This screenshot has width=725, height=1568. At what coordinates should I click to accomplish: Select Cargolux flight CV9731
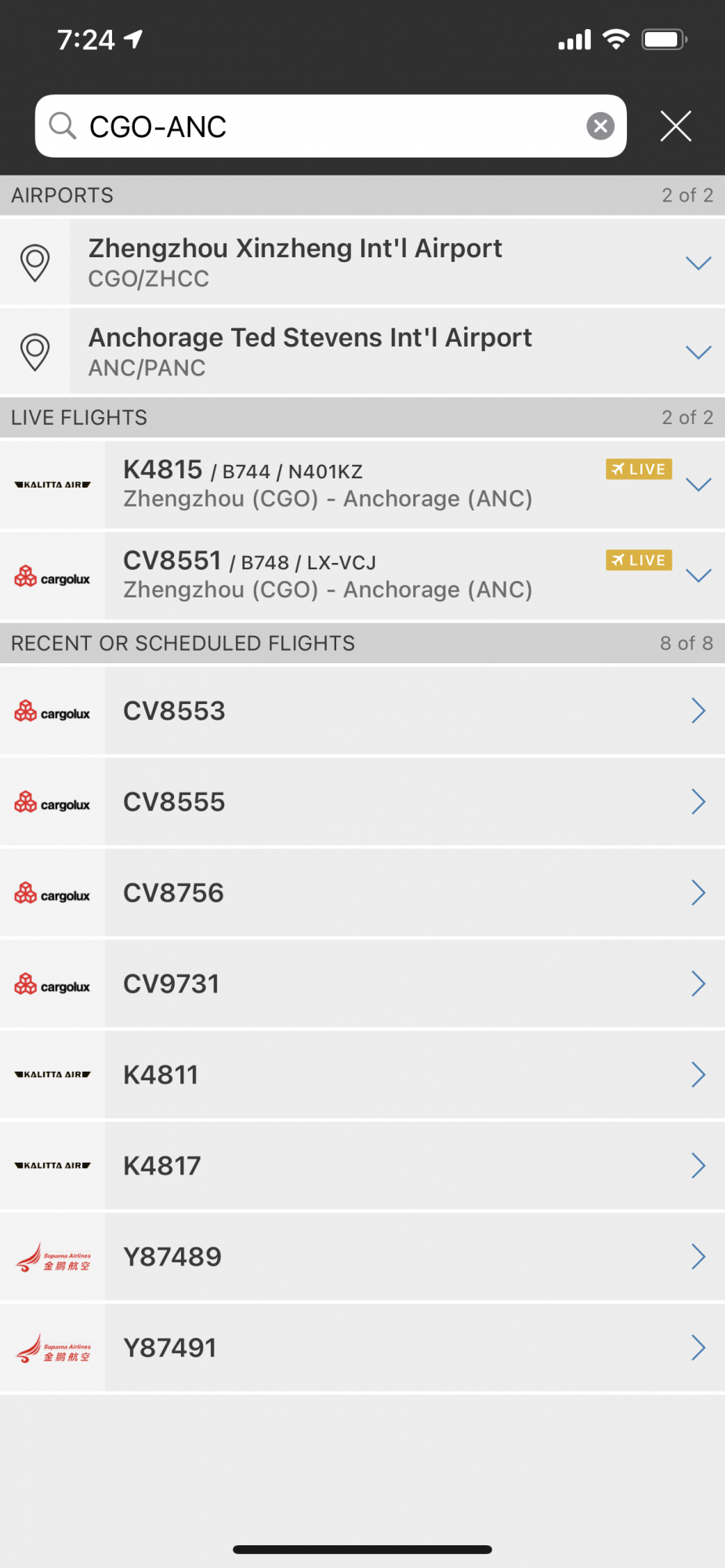tap(414, 984)
